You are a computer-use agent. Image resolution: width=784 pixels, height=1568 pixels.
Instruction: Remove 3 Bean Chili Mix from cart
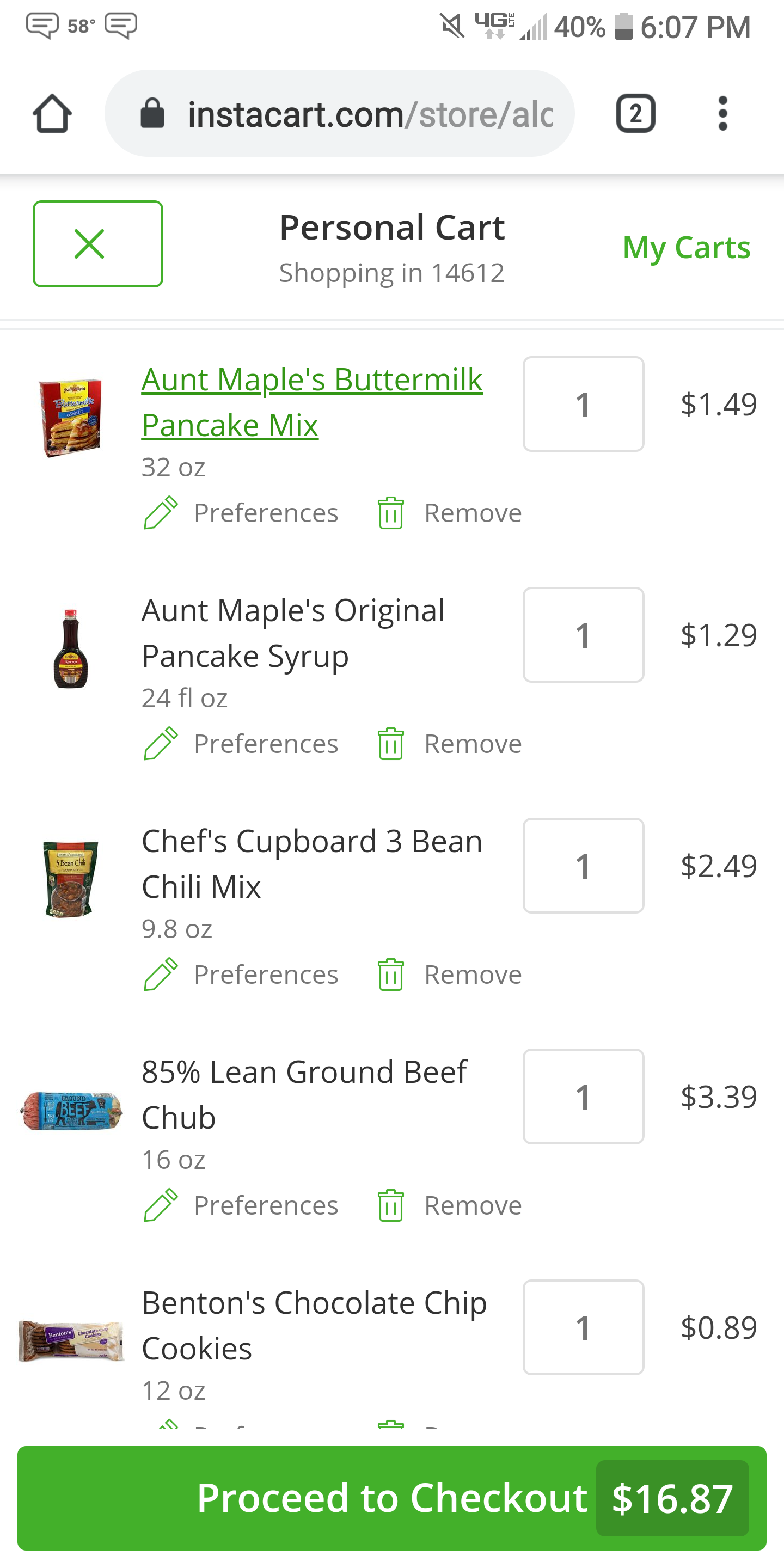[450, 975]
